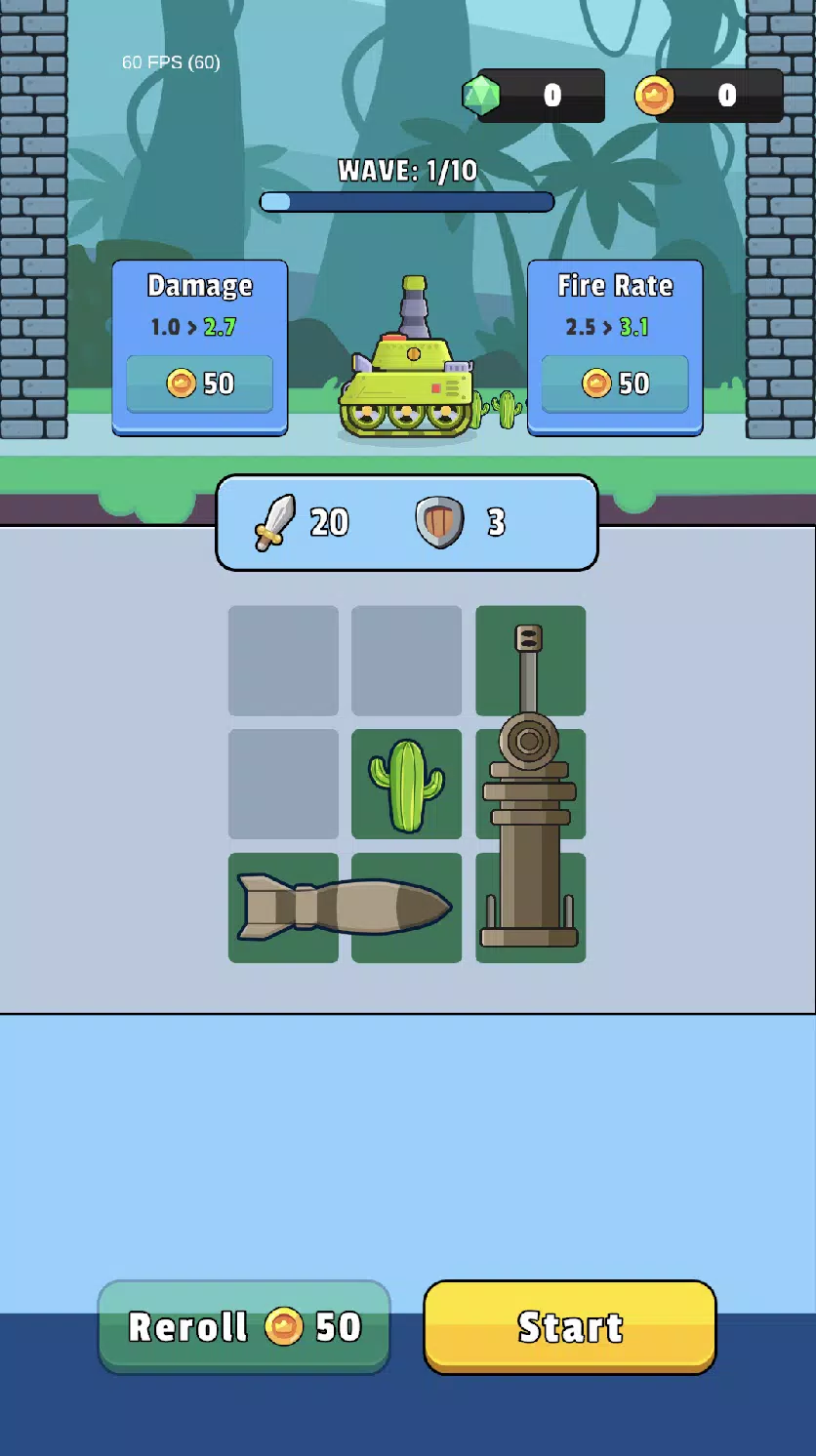Select the cactus item in the grid

[406, 785]
